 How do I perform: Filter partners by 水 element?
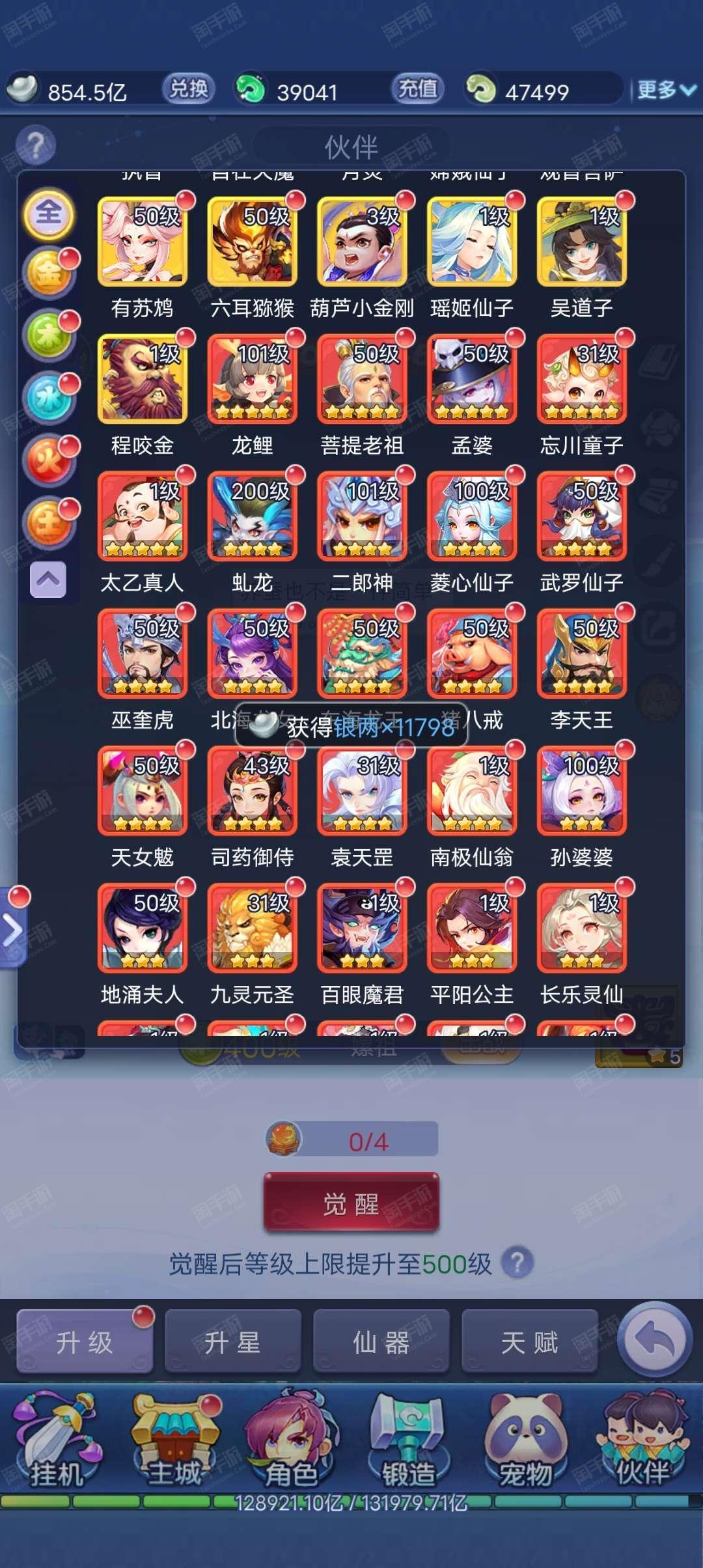(49, 400)
